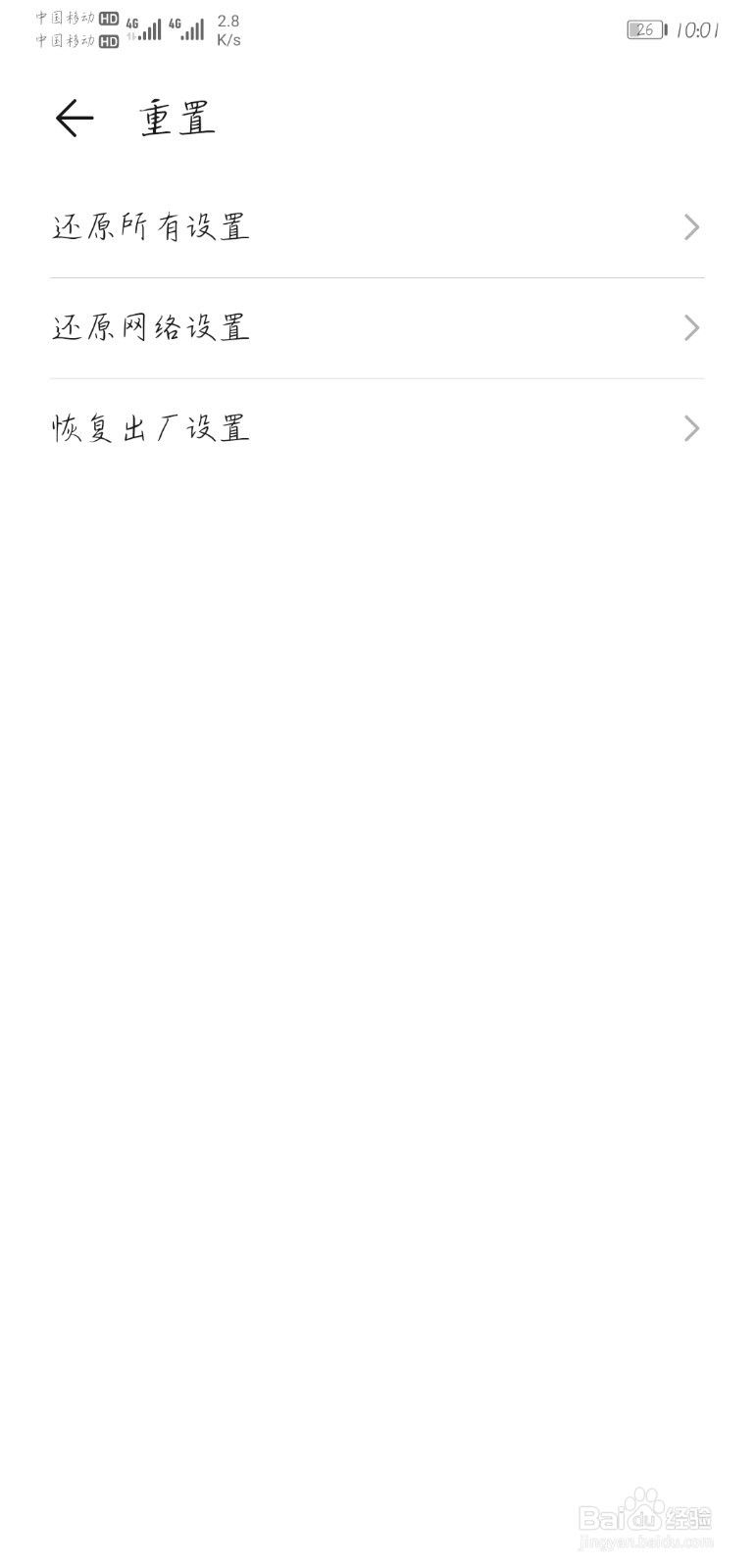The image size is (755, 1568).
Task: Open 恢复出厂设置 to factory reset
Action: (x=150, y=428)
